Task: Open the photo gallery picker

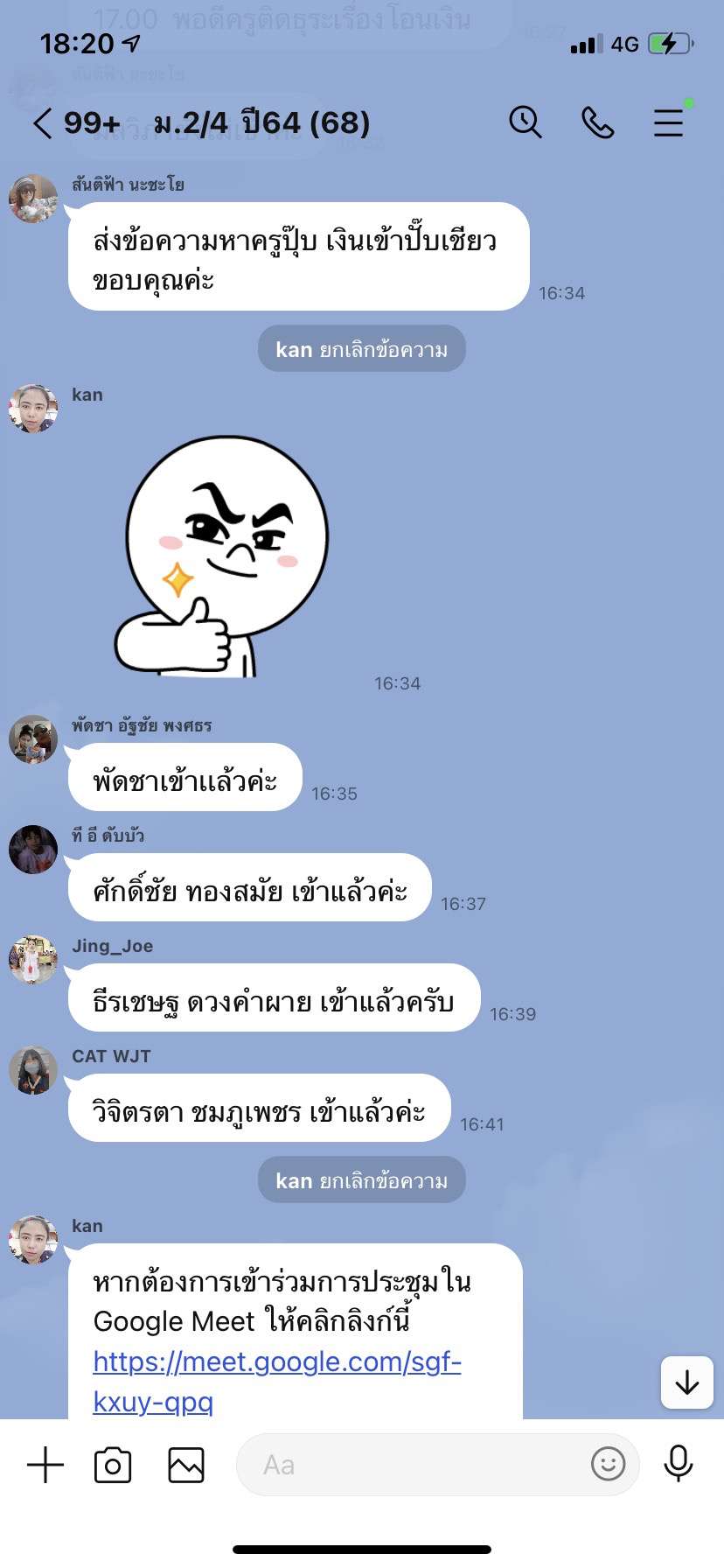Action: tap(186, 1465)
